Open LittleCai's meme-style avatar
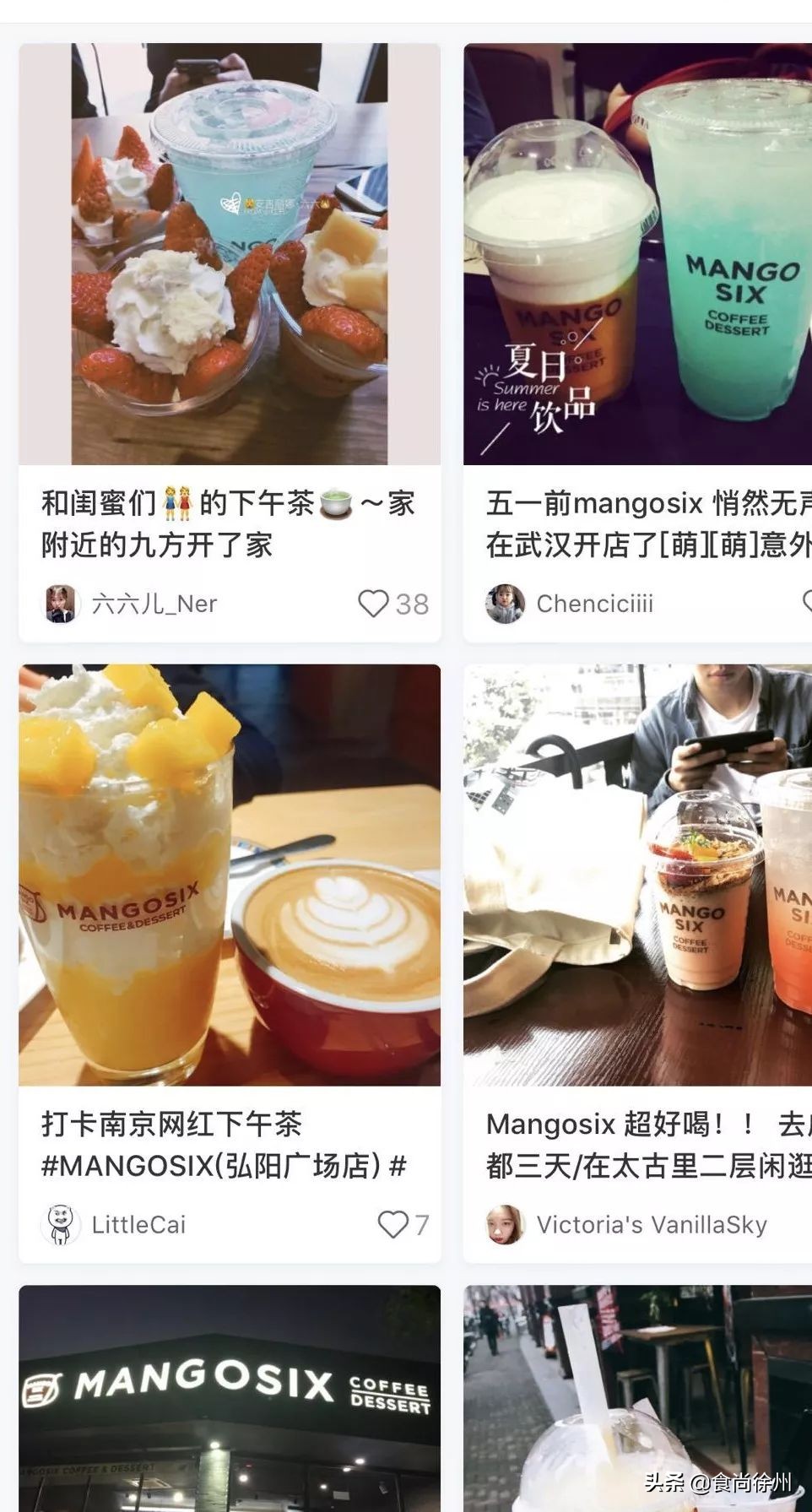 coord(61,1224)
